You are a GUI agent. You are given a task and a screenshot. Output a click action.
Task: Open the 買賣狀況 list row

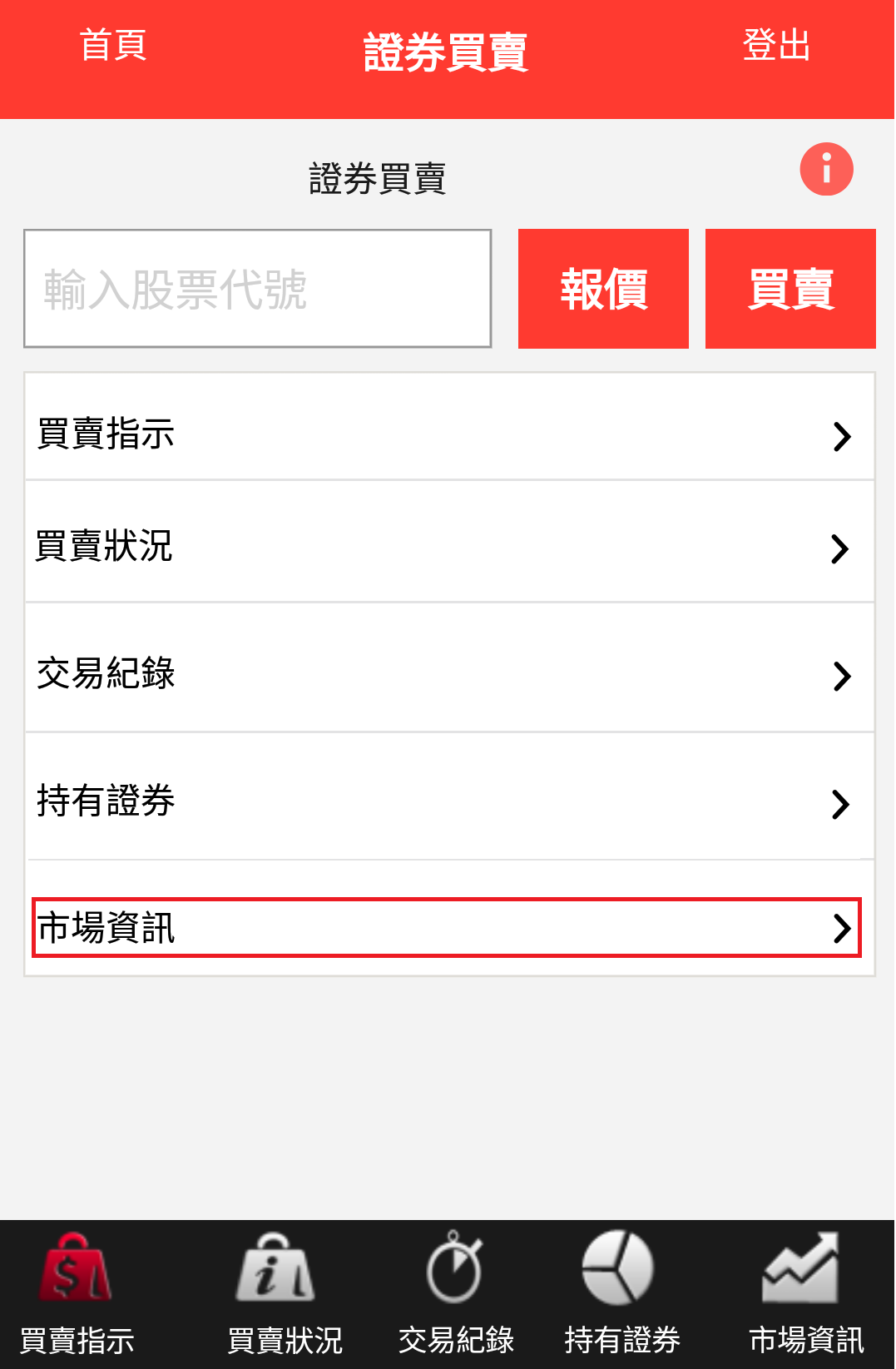[x=449, y=547]
